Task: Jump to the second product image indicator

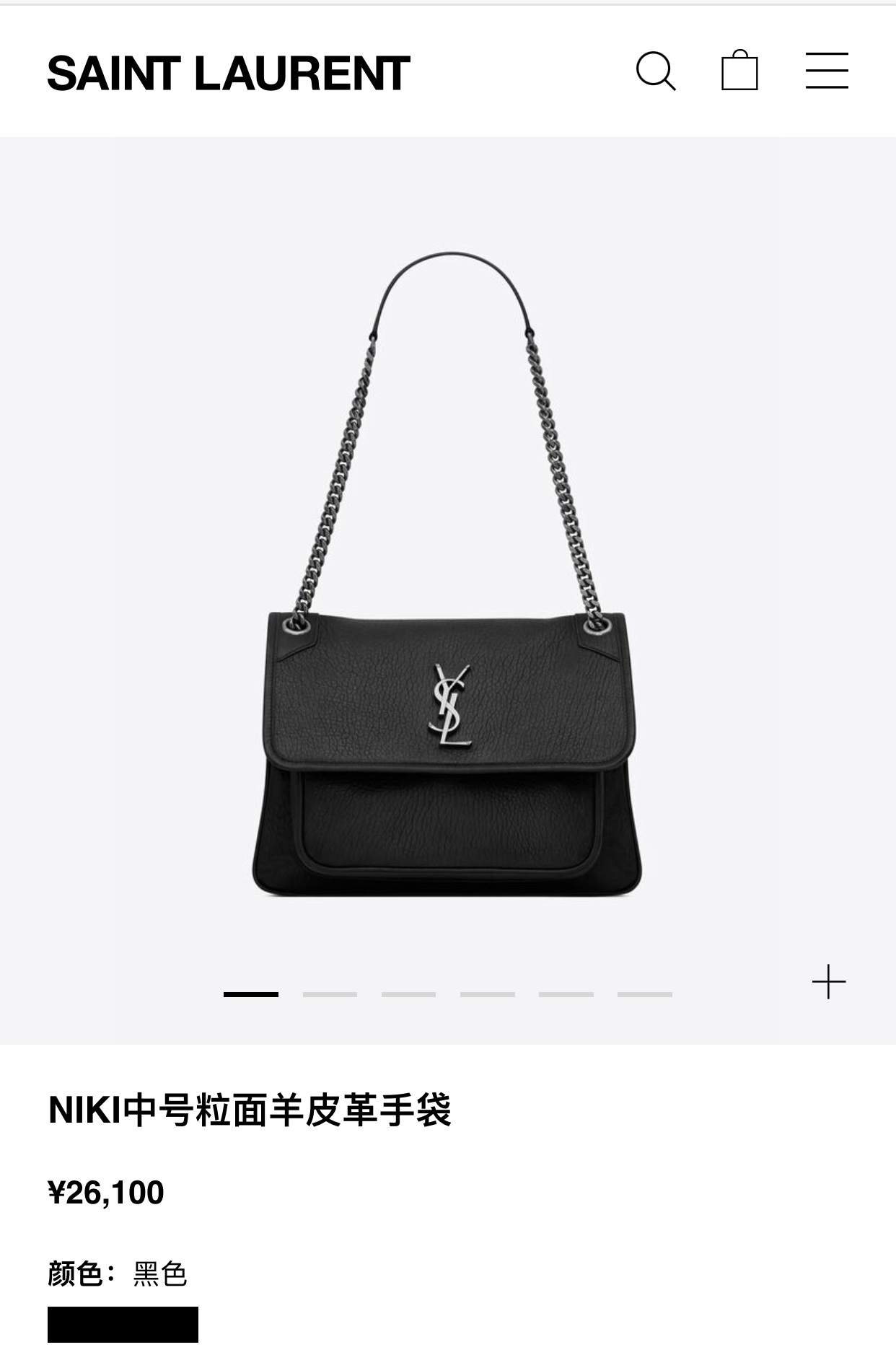Action: point(330,994)
